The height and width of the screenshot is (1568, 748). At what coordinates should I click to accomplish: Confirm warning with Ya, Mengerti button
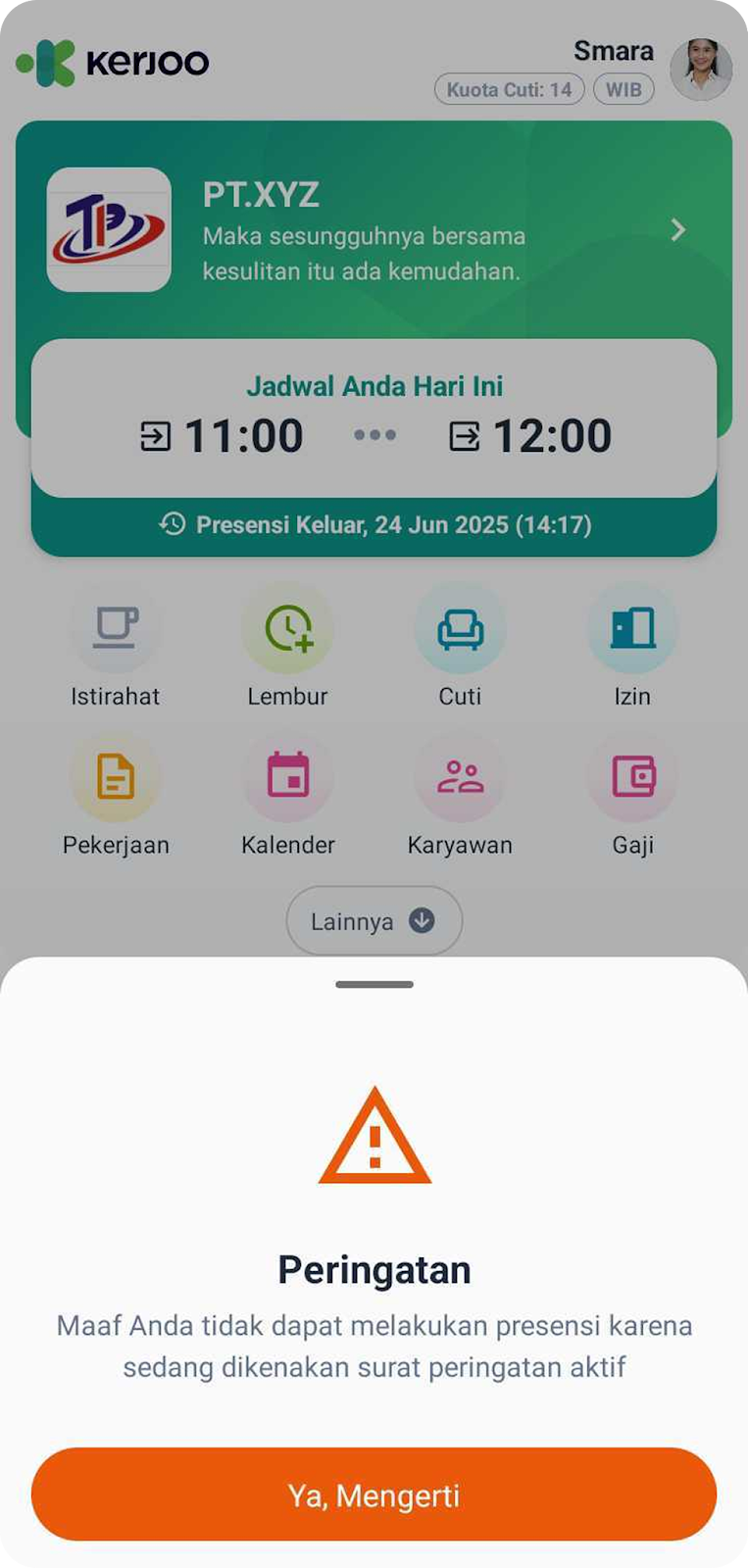tap(374, 1494)
